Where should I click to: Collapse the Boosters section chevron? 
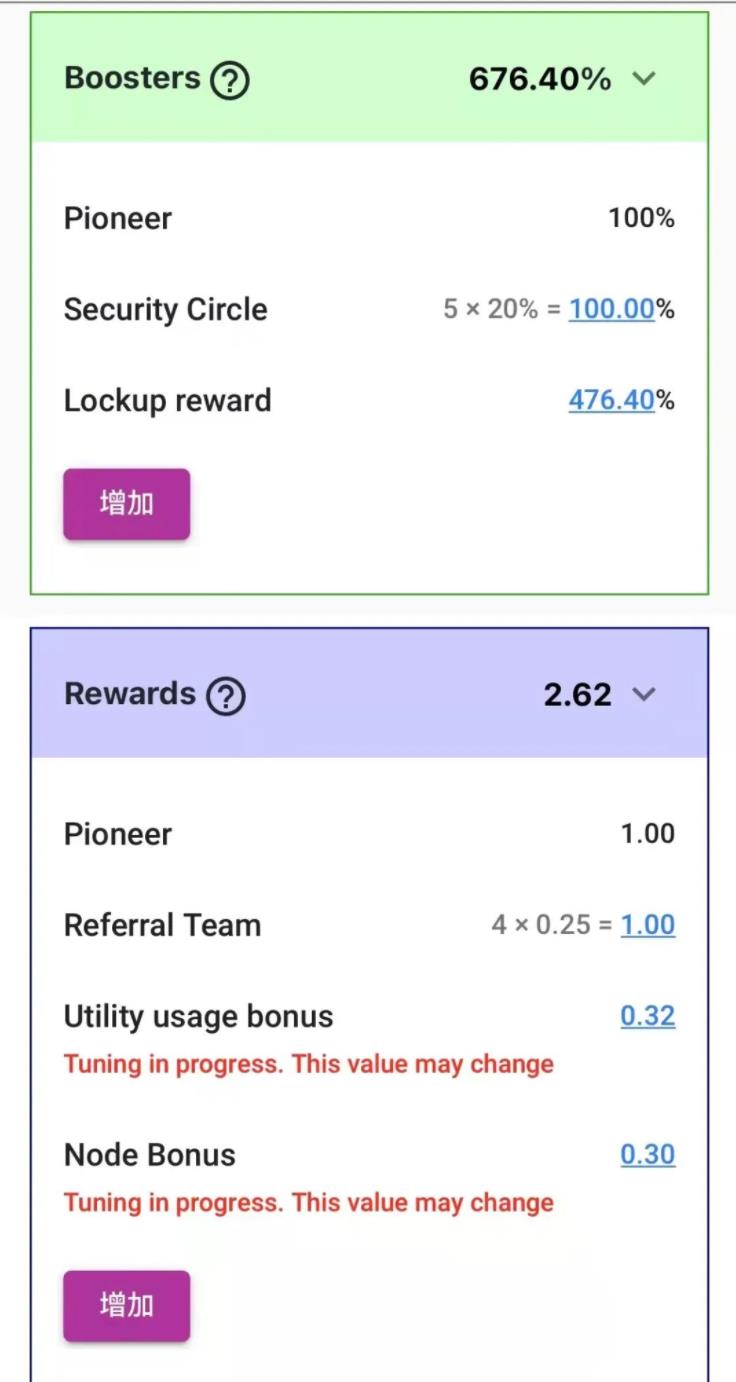[x=644, y=79]
